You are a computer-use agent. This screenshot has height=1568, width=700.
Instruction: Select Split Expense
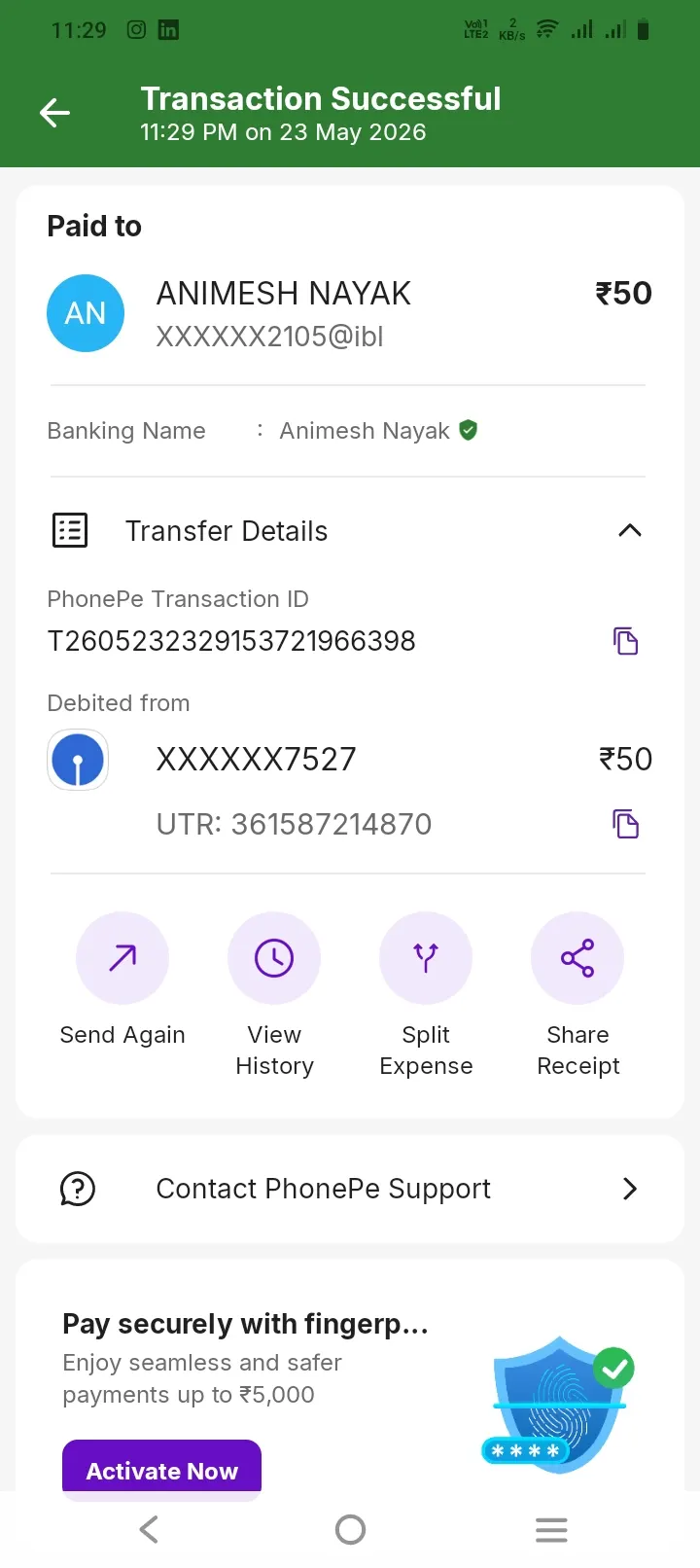click(x=426, y=995)
